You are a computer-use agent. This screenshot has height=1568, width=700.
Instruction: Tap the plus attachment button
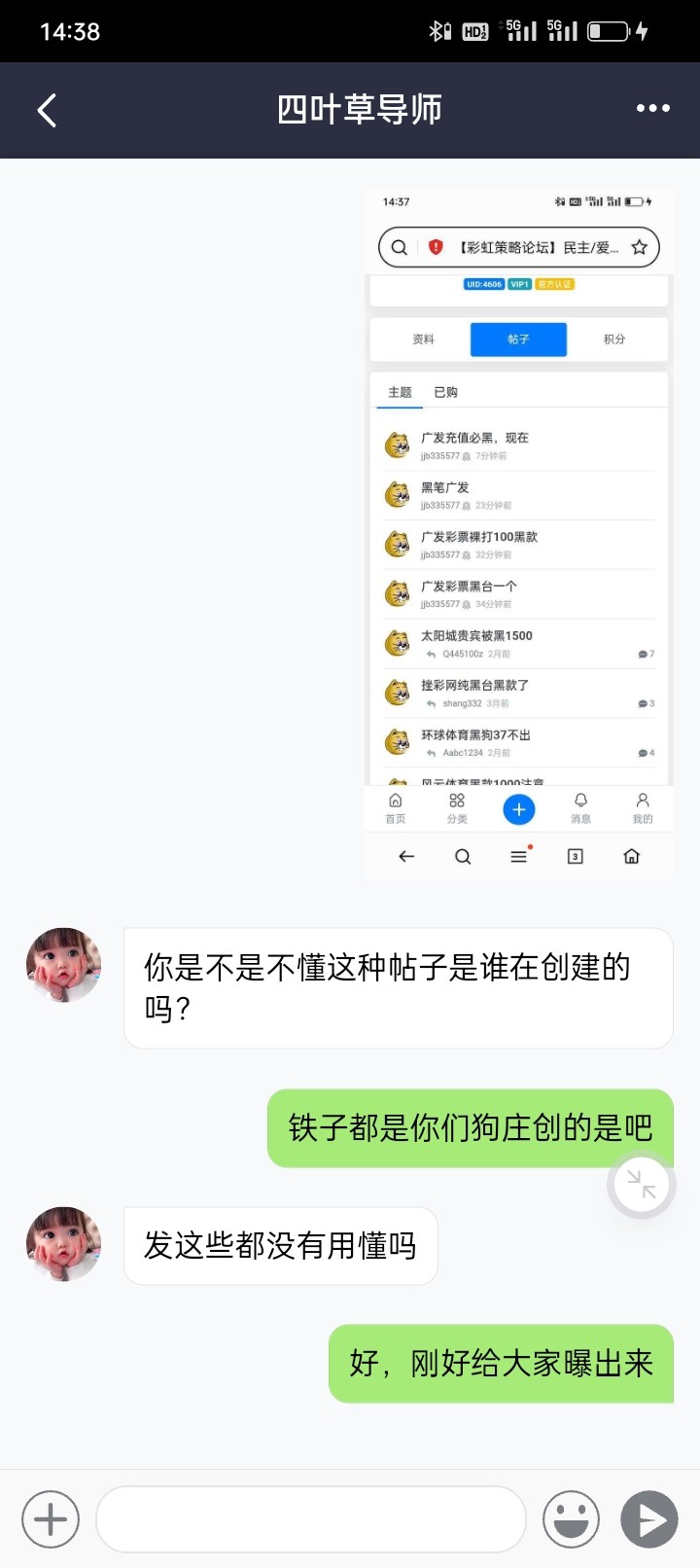tap(51, 1518)
